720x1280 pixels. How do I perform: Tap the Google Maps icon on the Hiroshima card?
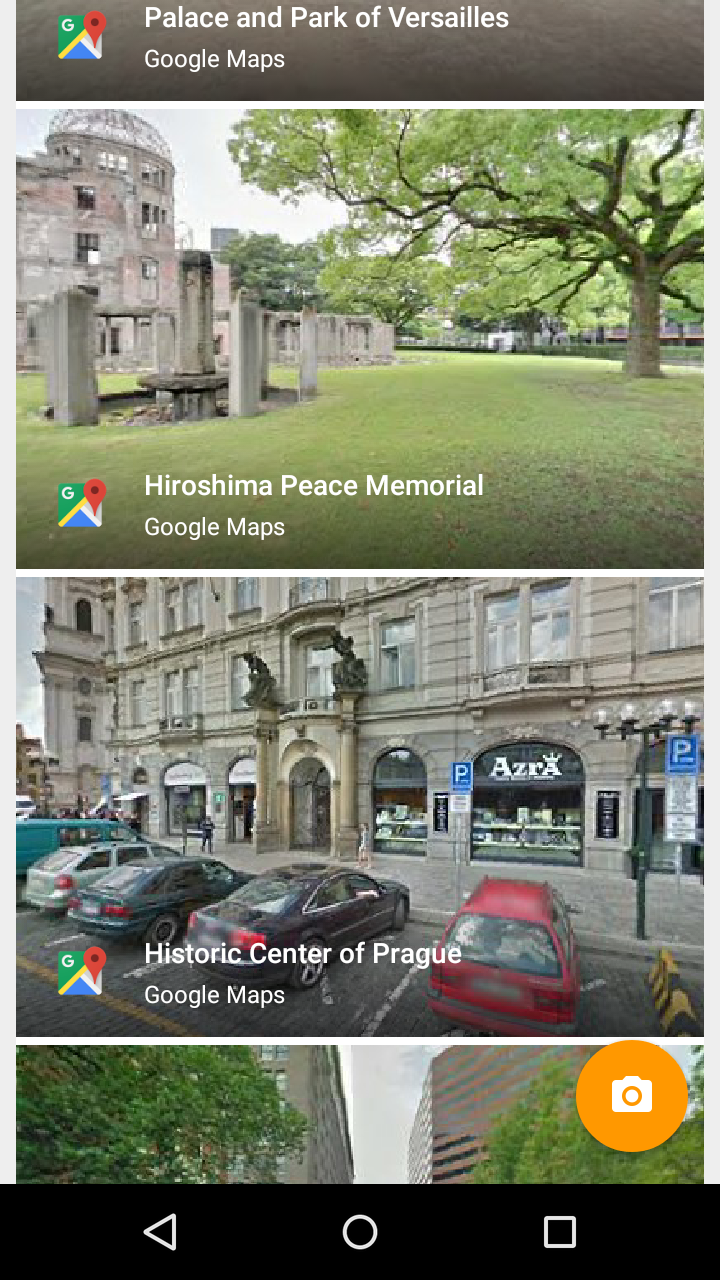tap(80, 503)
